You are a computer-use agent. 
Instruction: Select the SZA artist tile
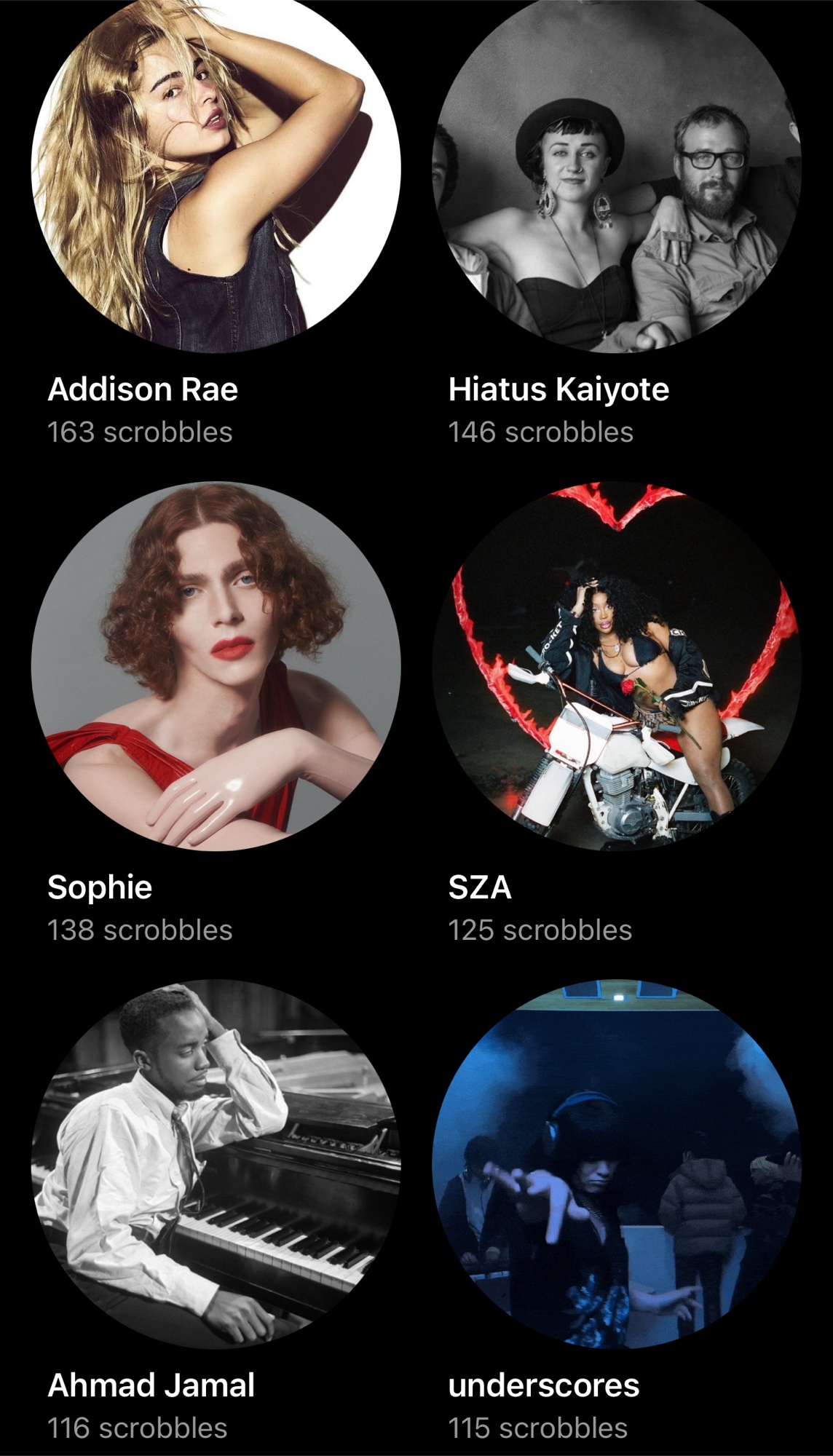tap(616, 665)
